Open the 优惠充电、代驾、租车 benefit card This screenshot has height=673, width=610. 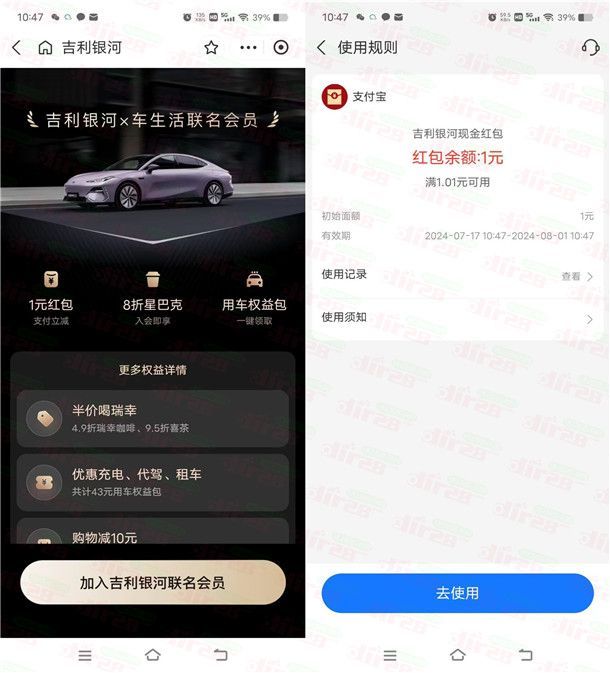pos(152,482)
